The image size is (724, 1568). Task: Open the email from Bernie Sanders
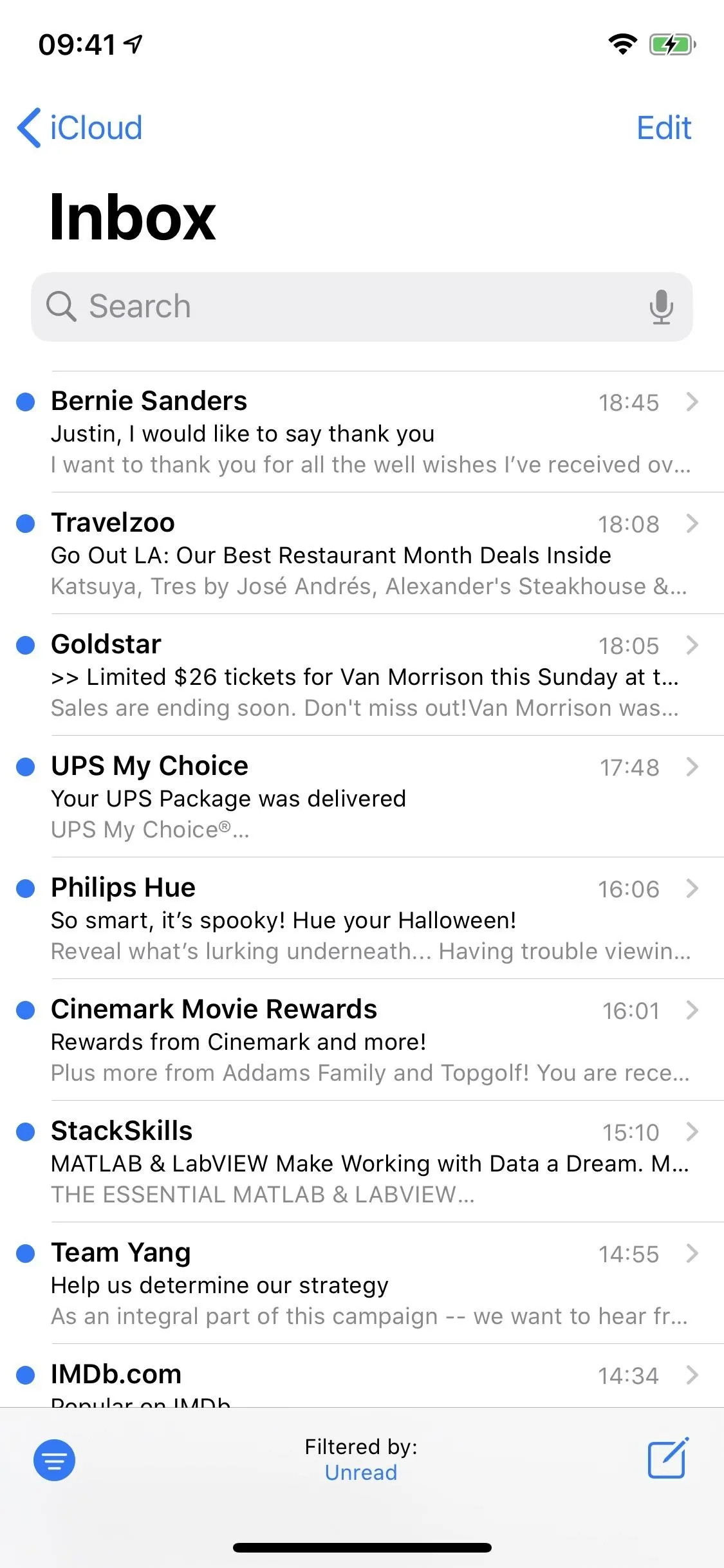[362, 432]
